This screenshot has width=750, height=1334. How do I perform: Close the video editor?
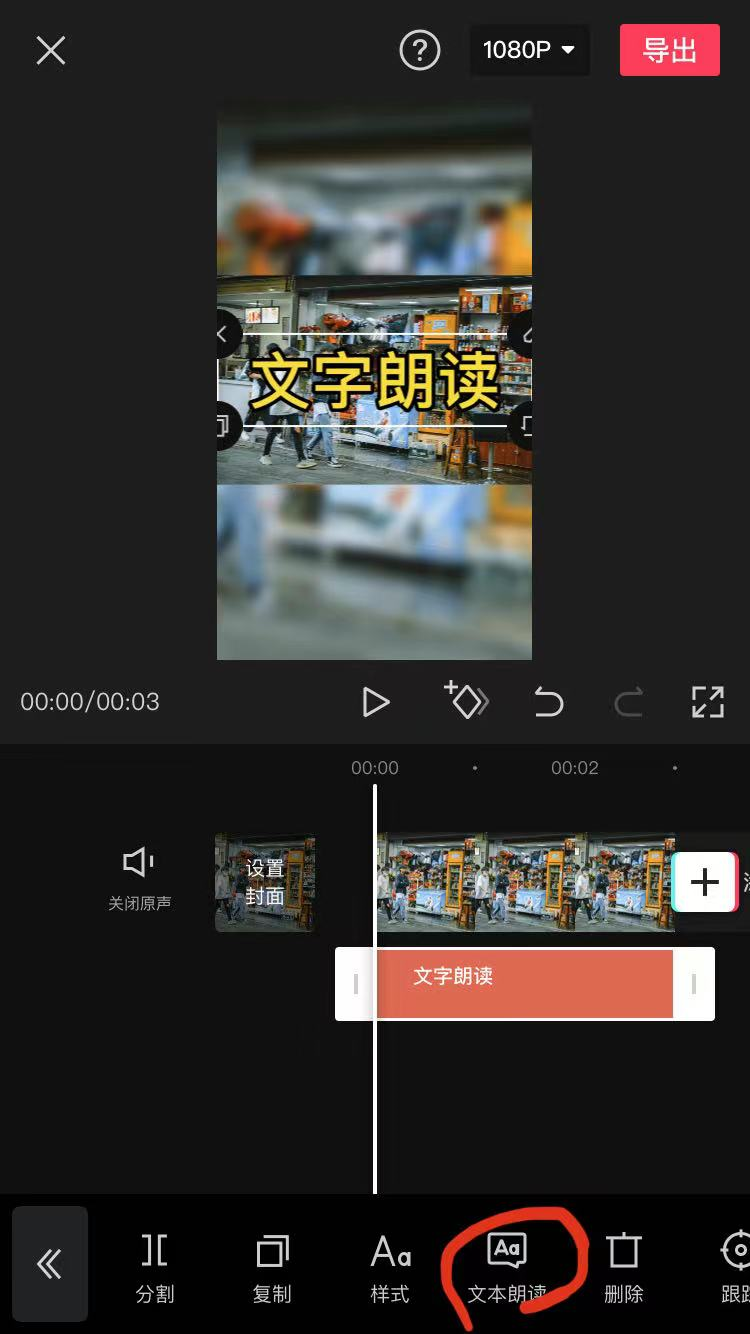(51, 50)
